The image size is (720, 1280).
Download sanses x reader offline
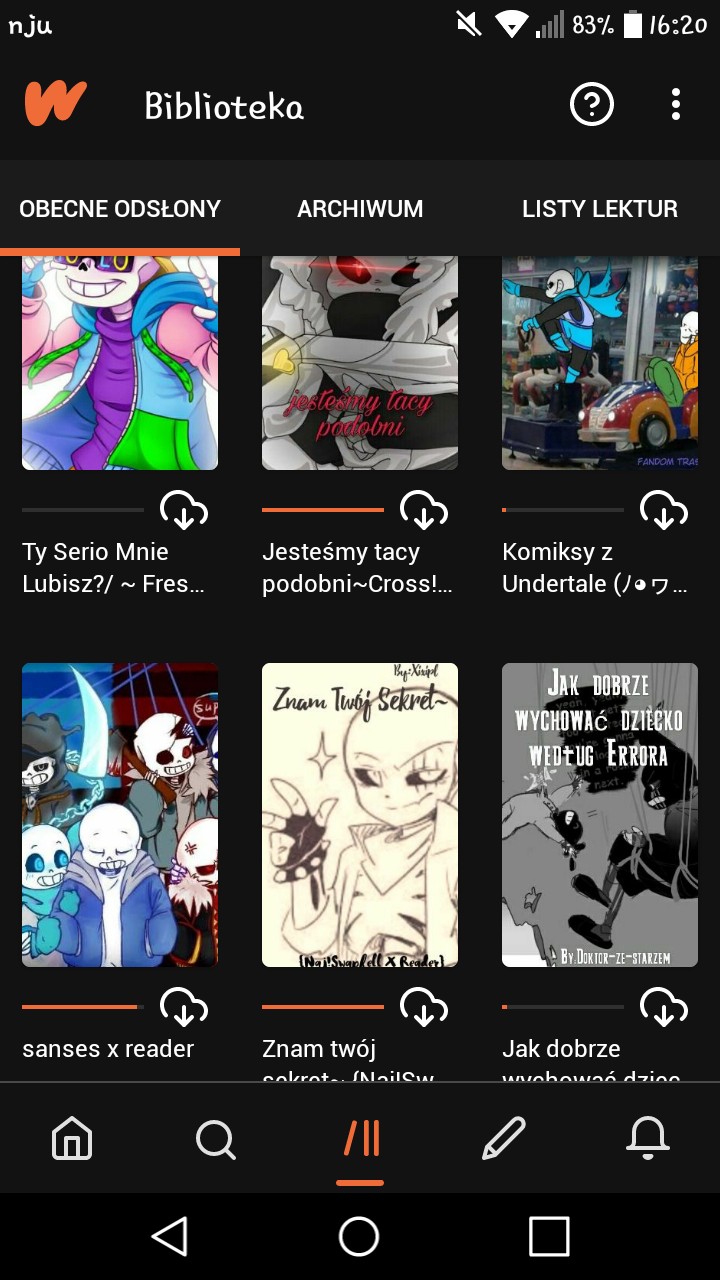(x=184, y=1007)
